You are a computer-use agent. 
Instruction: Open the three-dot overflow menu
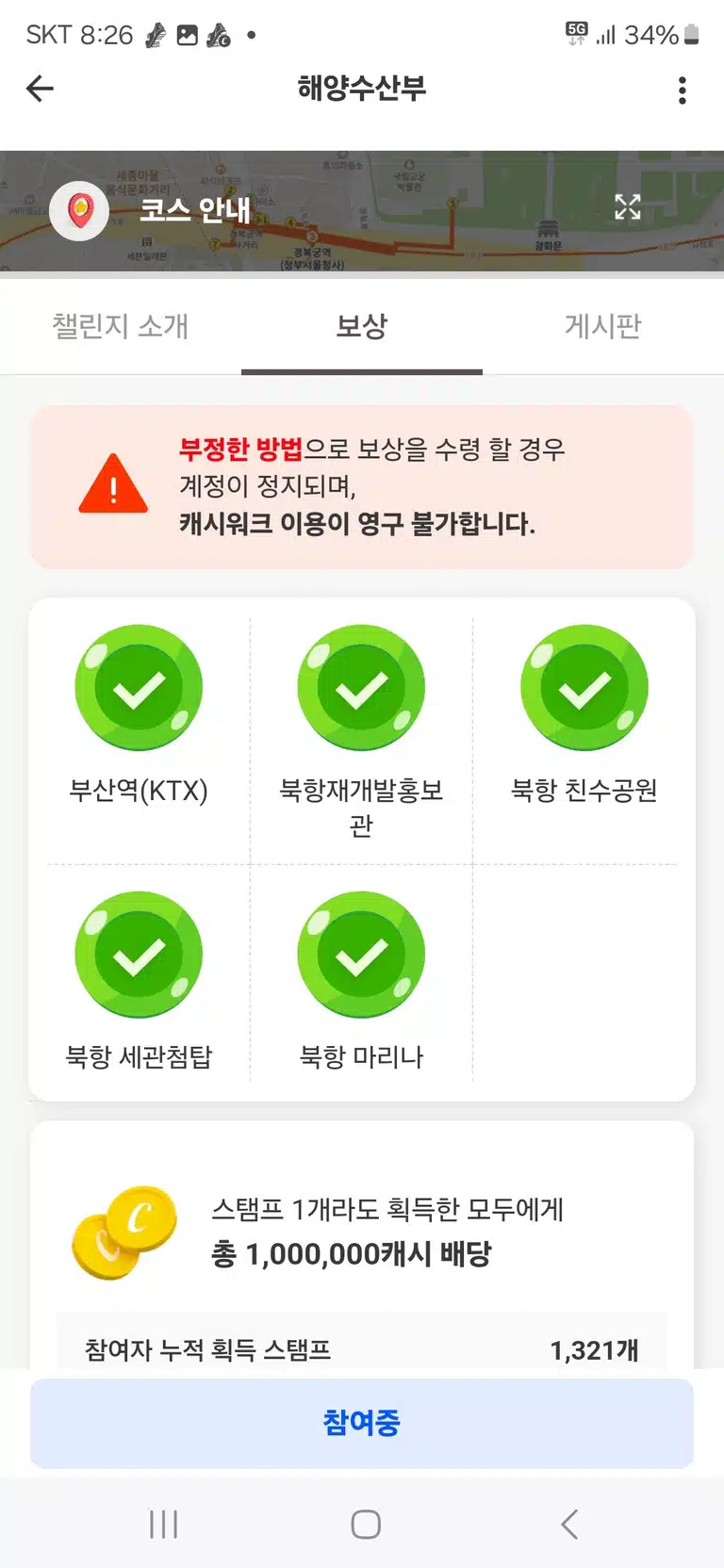point(683,90)
